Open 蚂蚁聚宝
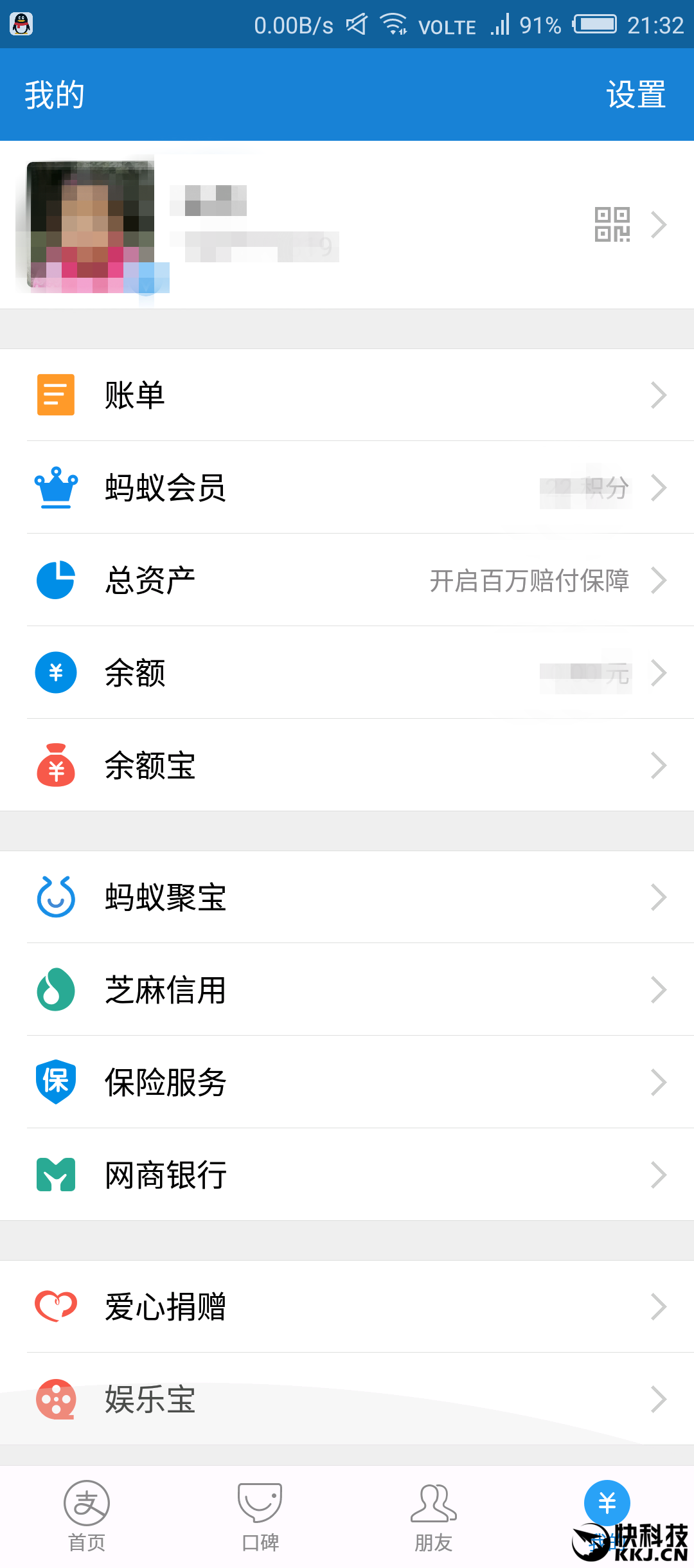Viewport: 694px width, 1568px height. tap(347, 897)
